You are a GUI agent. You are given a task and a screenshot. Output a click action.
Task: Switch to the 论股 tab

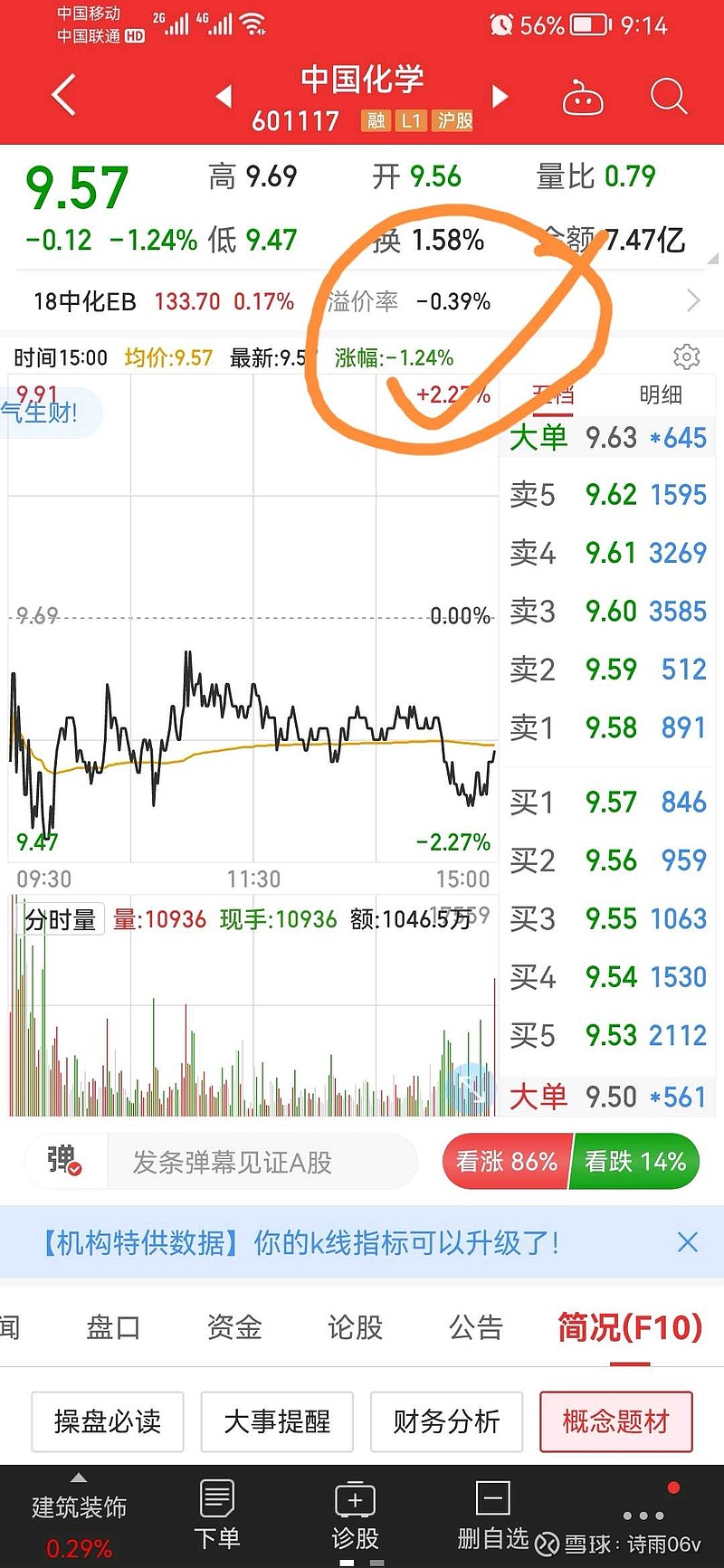pos(356,1327)
